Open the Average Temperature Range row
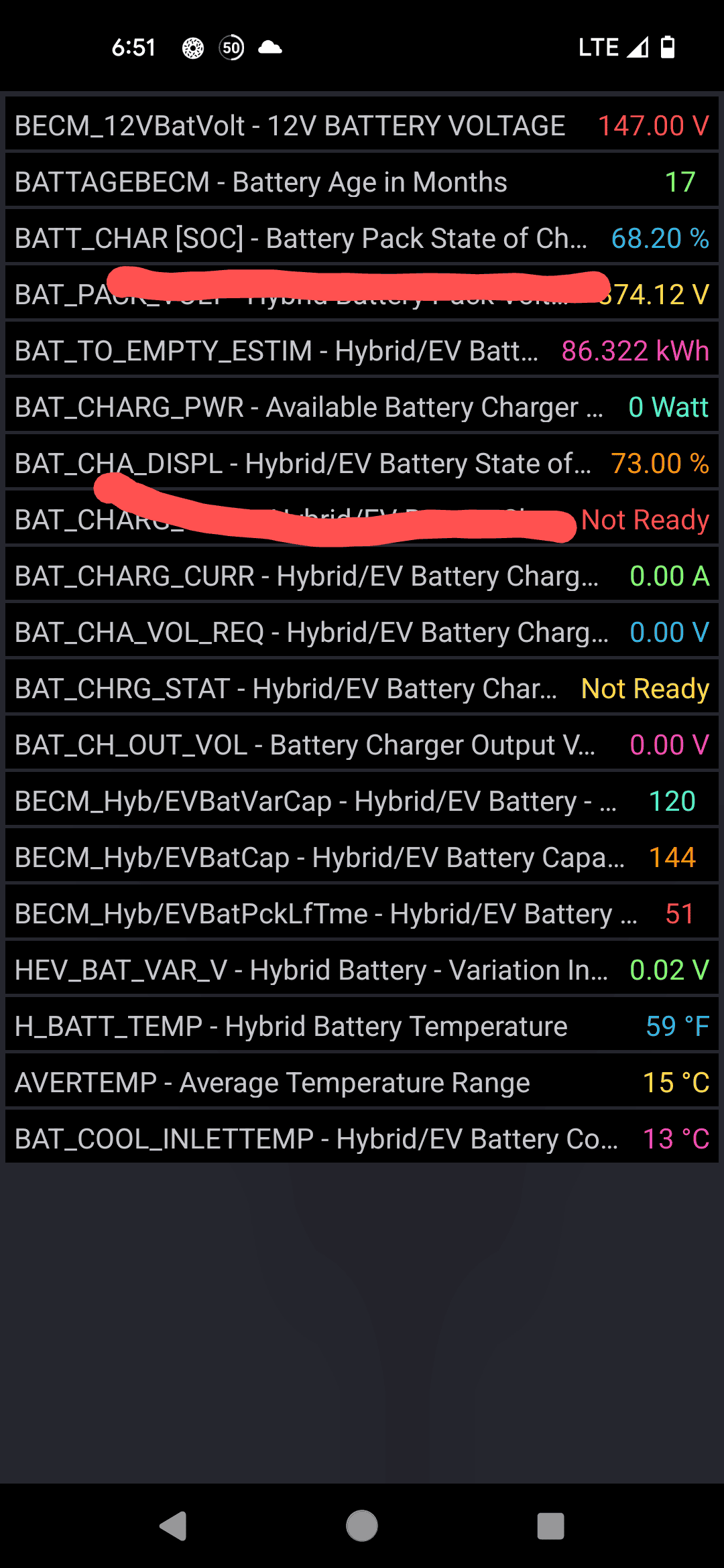The width and height of the screenshot is (724, 1568). click(x=362, y=1082)
